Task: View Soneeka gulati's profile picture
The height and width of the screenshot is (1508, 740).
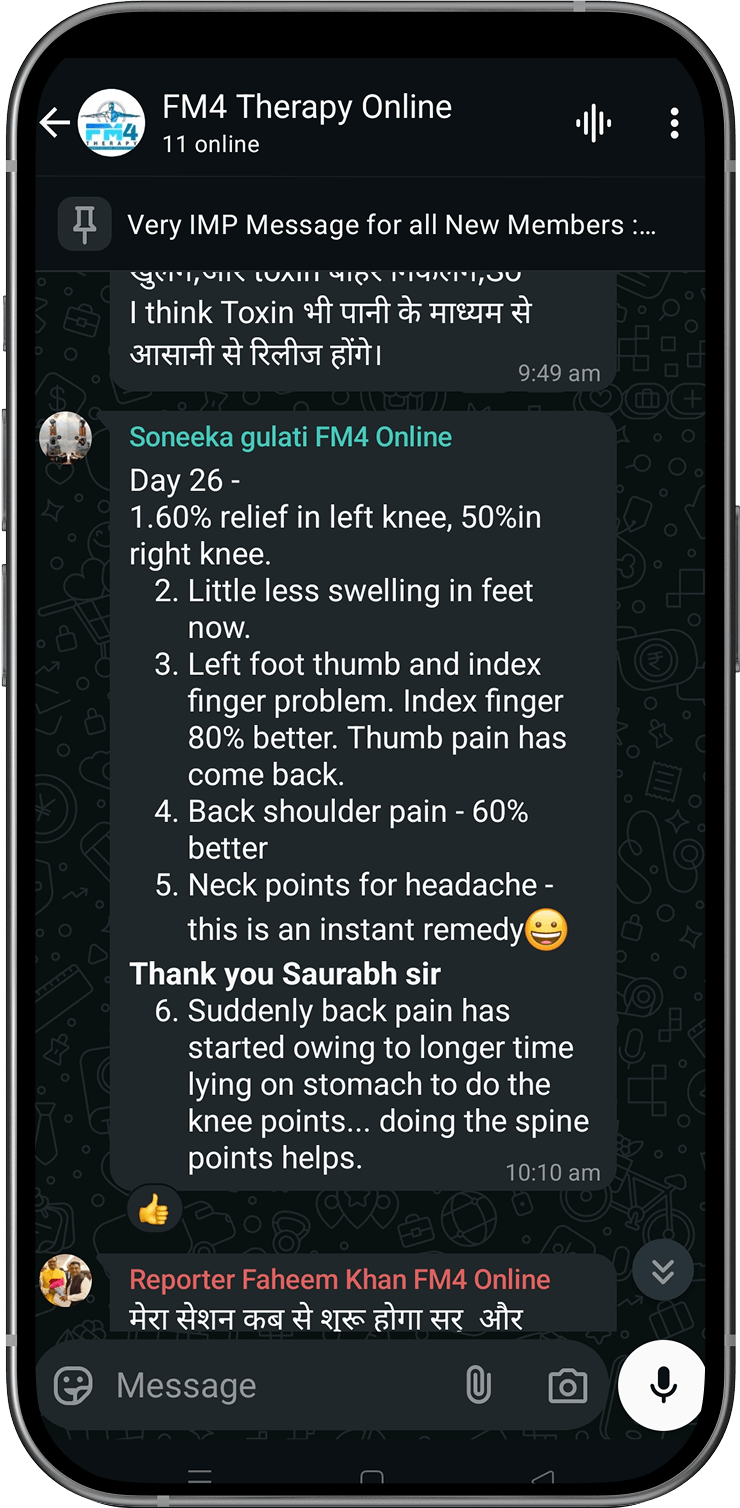Action: click(x=65, y=438)
